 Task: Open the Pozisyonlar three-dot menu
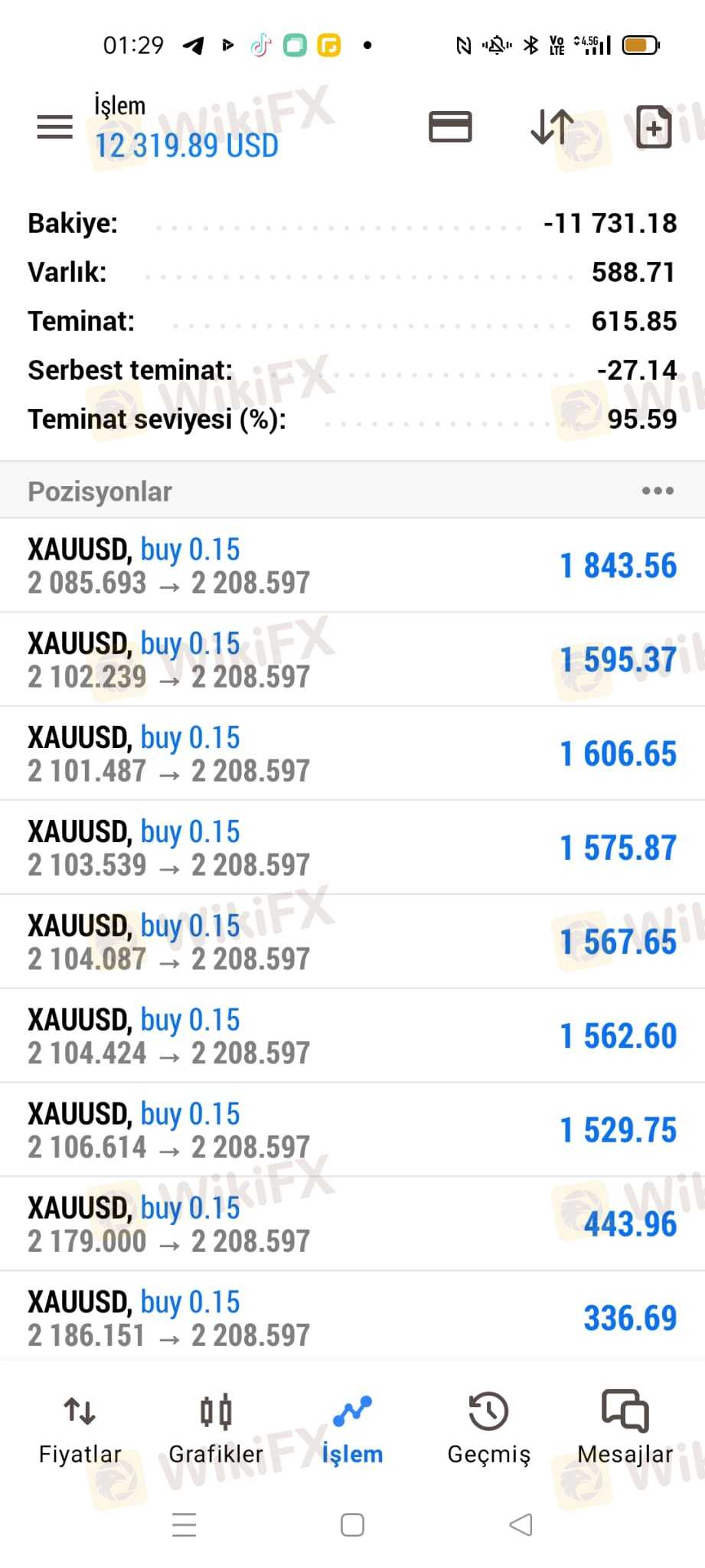pyautogui.click(x=658, y=491)
